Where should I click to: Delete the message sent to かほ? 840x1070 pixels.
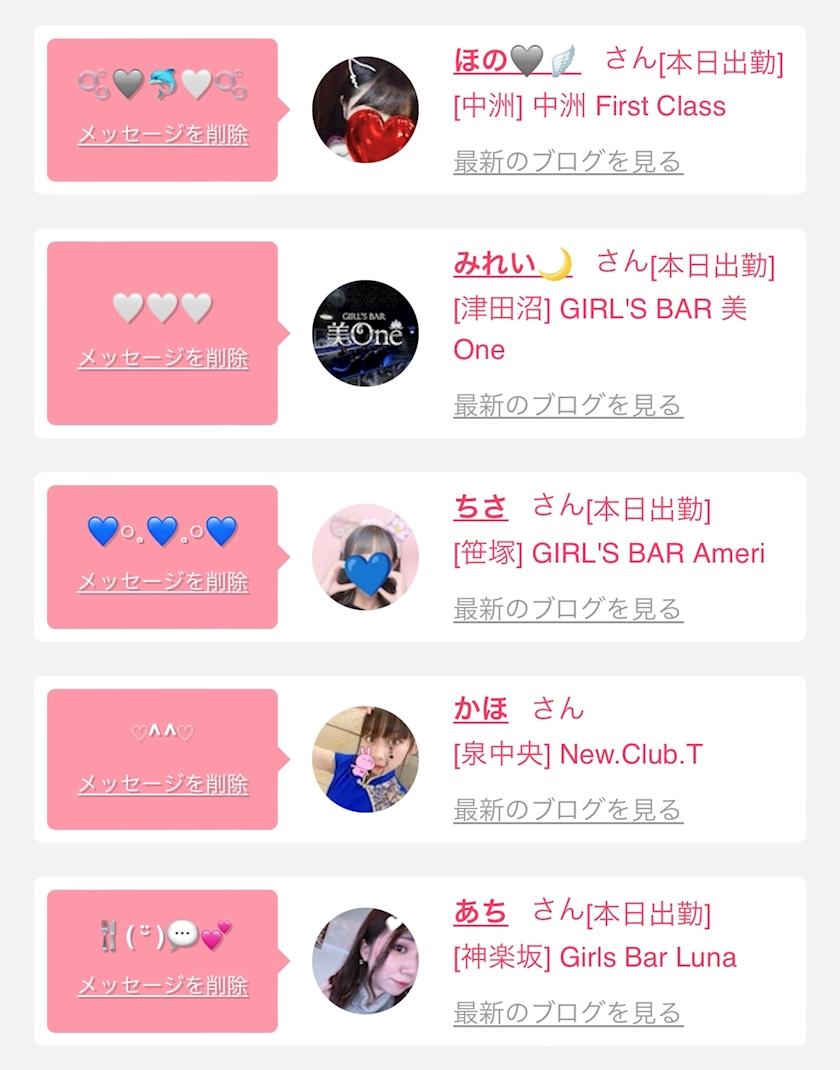click(163, 784)
